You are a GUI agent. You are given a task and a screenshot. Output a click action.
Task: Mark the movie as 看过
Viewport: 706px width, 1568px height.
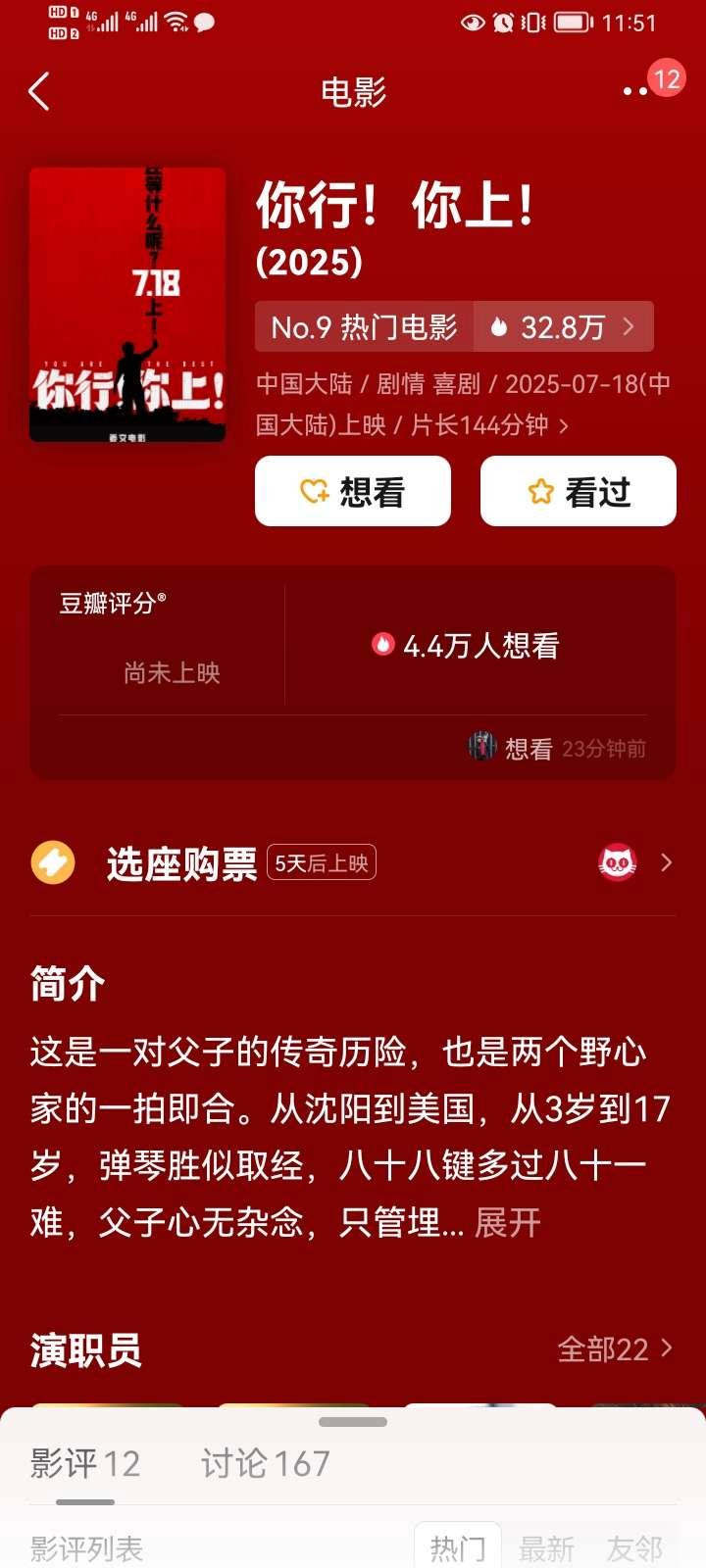[579, 491]
